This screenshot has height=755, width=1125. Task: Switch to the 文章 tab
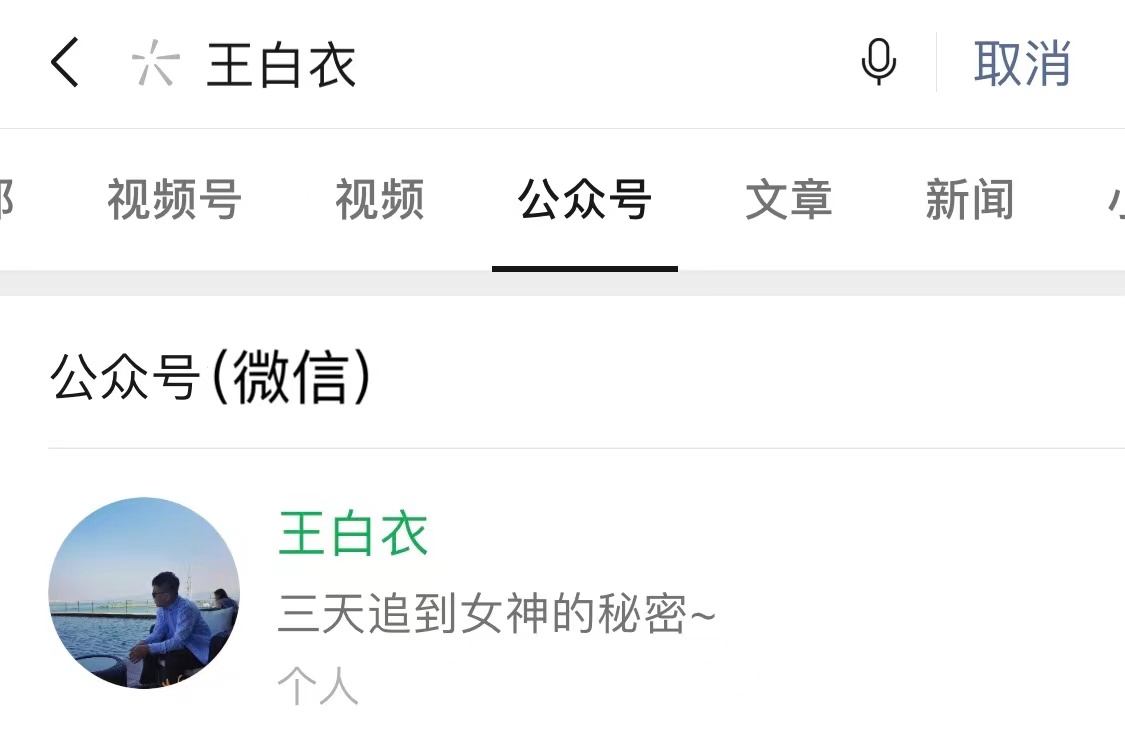coord(788,200)
